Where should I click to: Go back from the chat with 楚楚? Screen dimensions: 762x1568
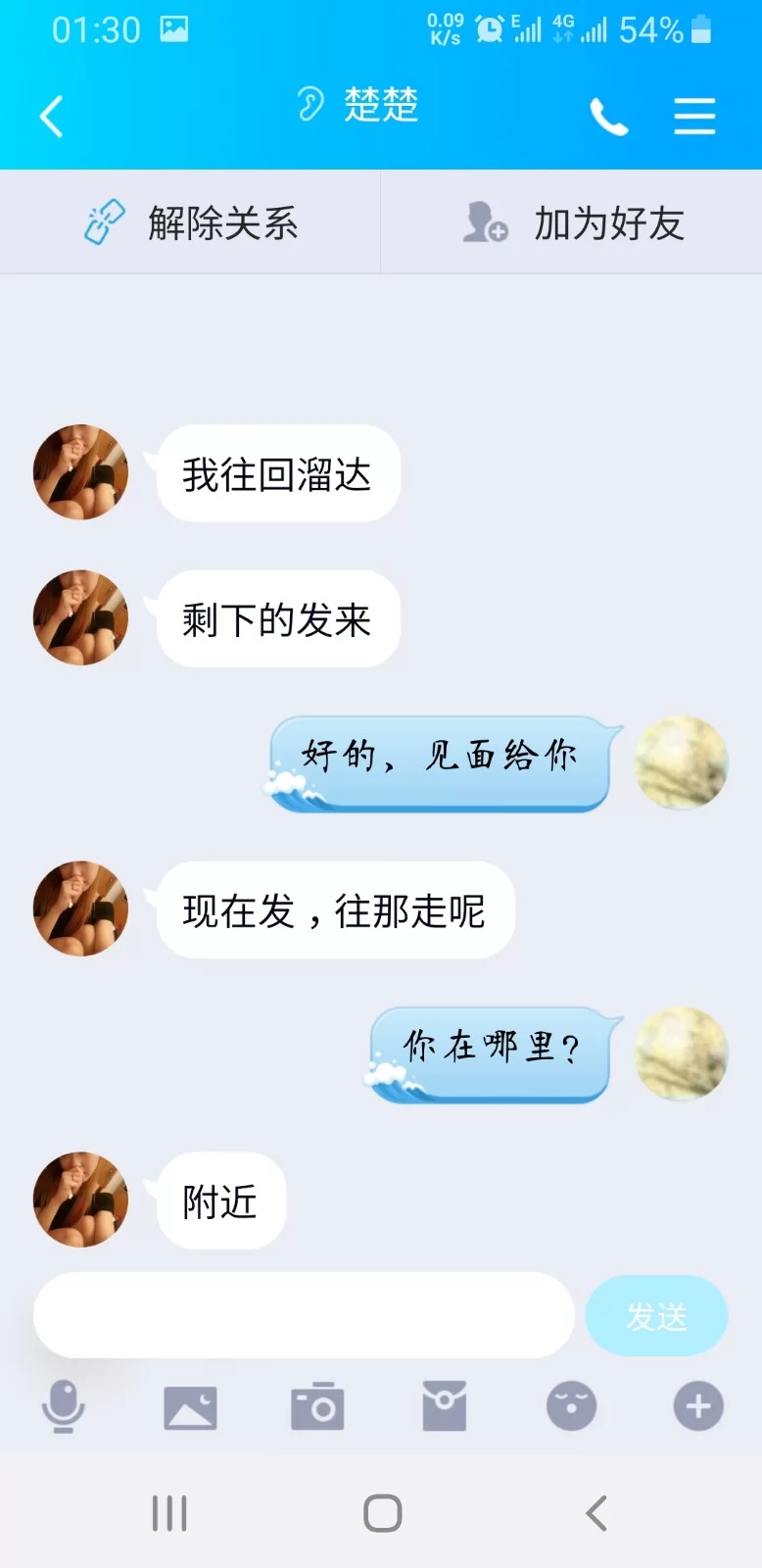pyautogui.click(x=52, y=117)
